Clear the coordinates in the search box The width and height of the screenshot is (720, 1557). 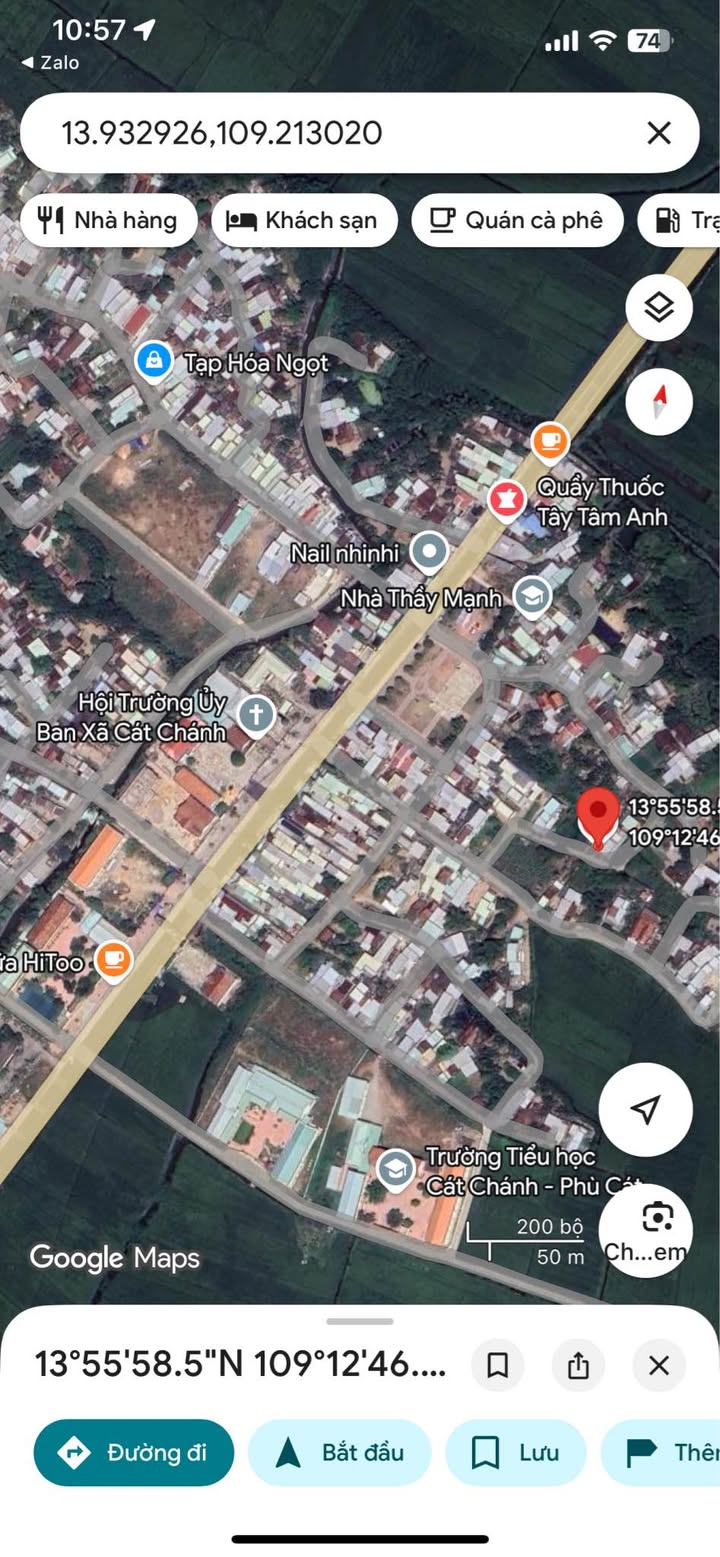click(658, 133)
